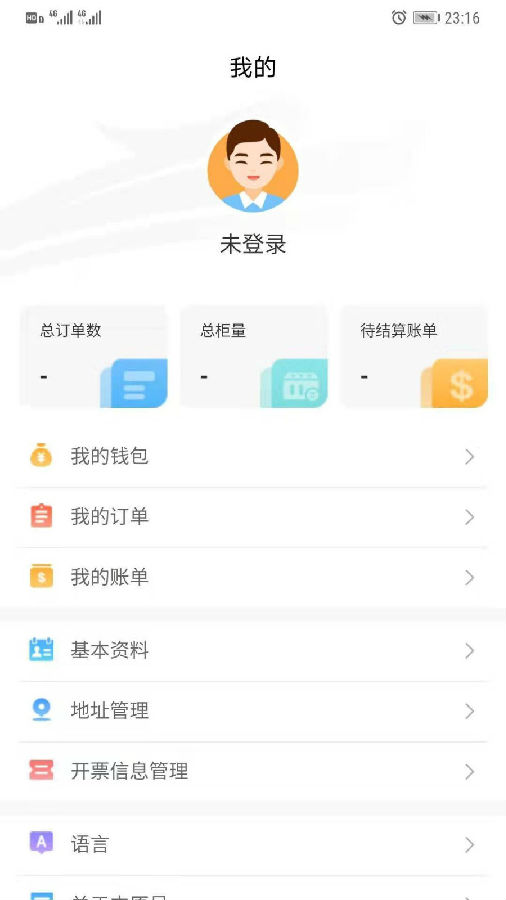The width and height of the screenshot is (506, 900).
Task: Open 我的钱包 row
Action: [x=253, y=457]
